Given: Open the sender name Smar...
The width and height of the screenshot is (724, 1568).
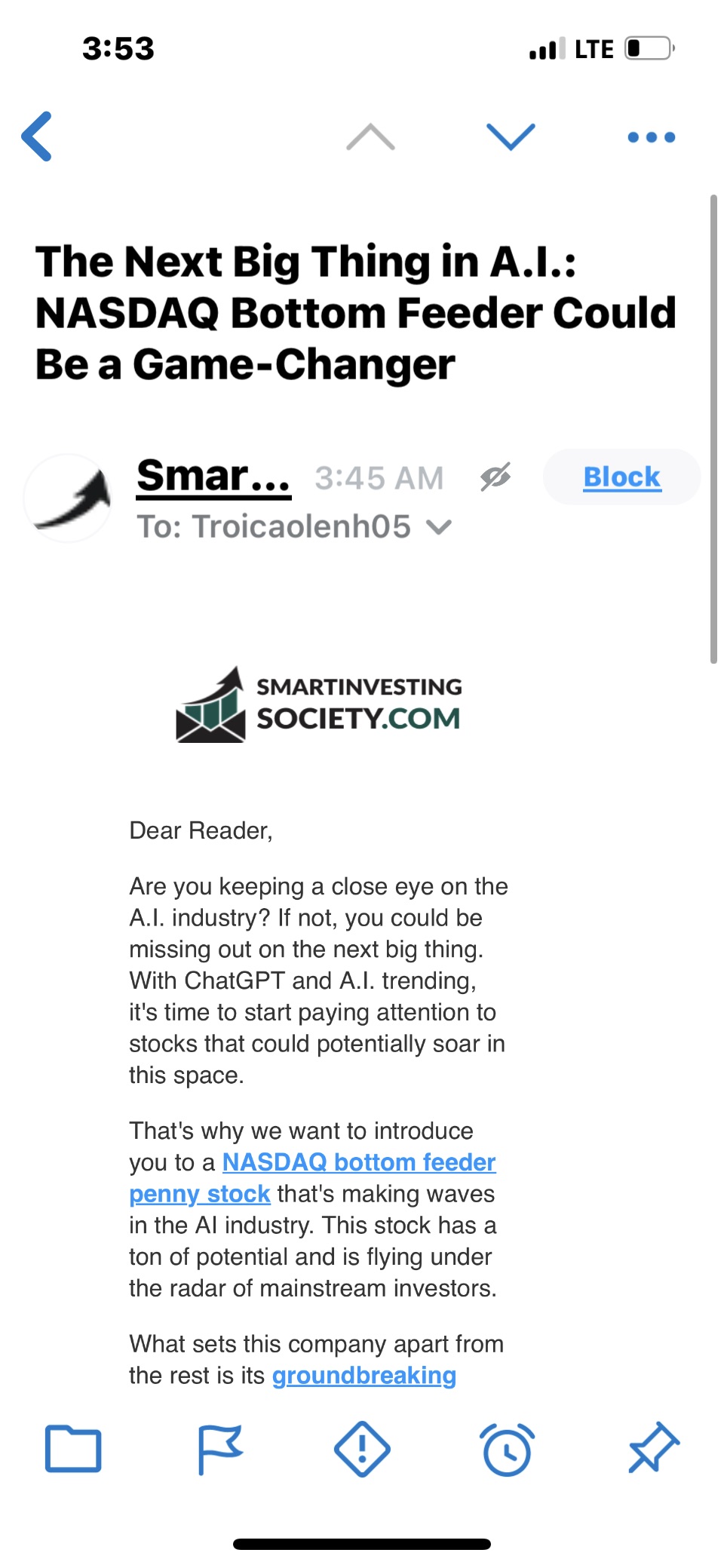Looking at the screenshot, I should pos(213,476).
